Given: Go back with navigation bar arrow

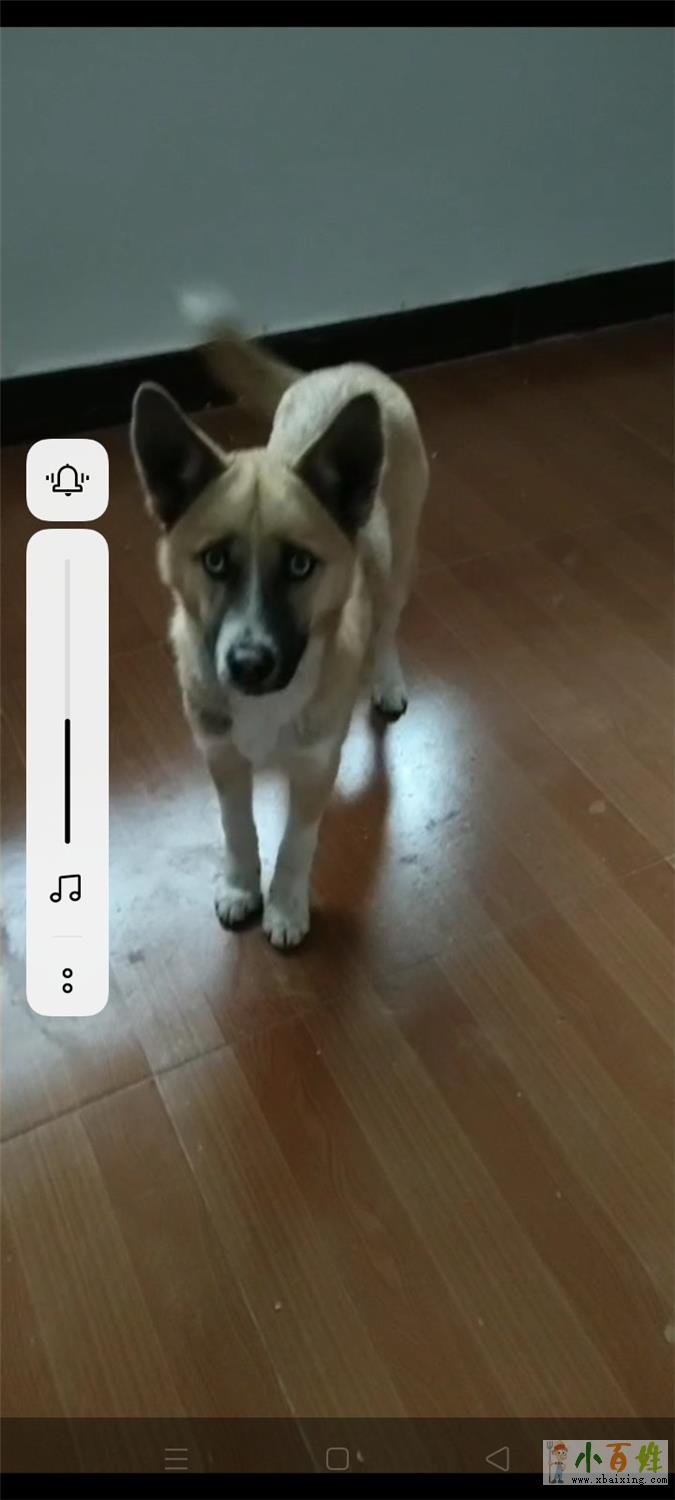Looking at the screenshot, I should point(497,1458).
